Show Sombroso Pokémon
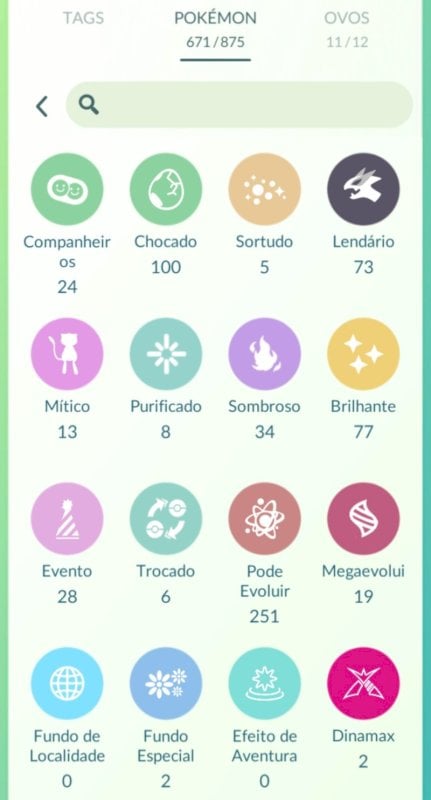The image size is (431, 800). tap(265, 354)
